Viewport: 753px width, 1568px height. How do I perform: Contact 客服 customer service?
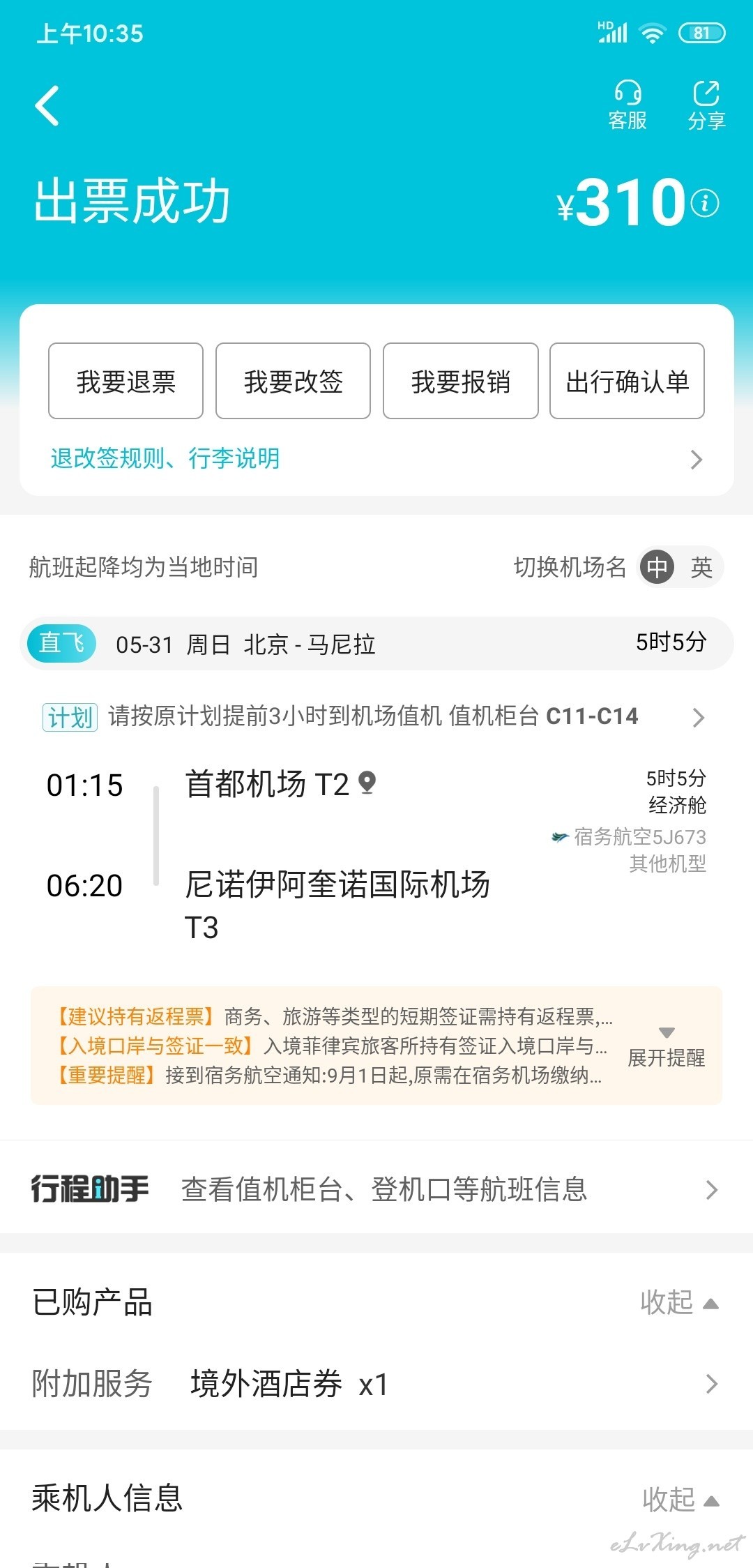tap(627, 105)
